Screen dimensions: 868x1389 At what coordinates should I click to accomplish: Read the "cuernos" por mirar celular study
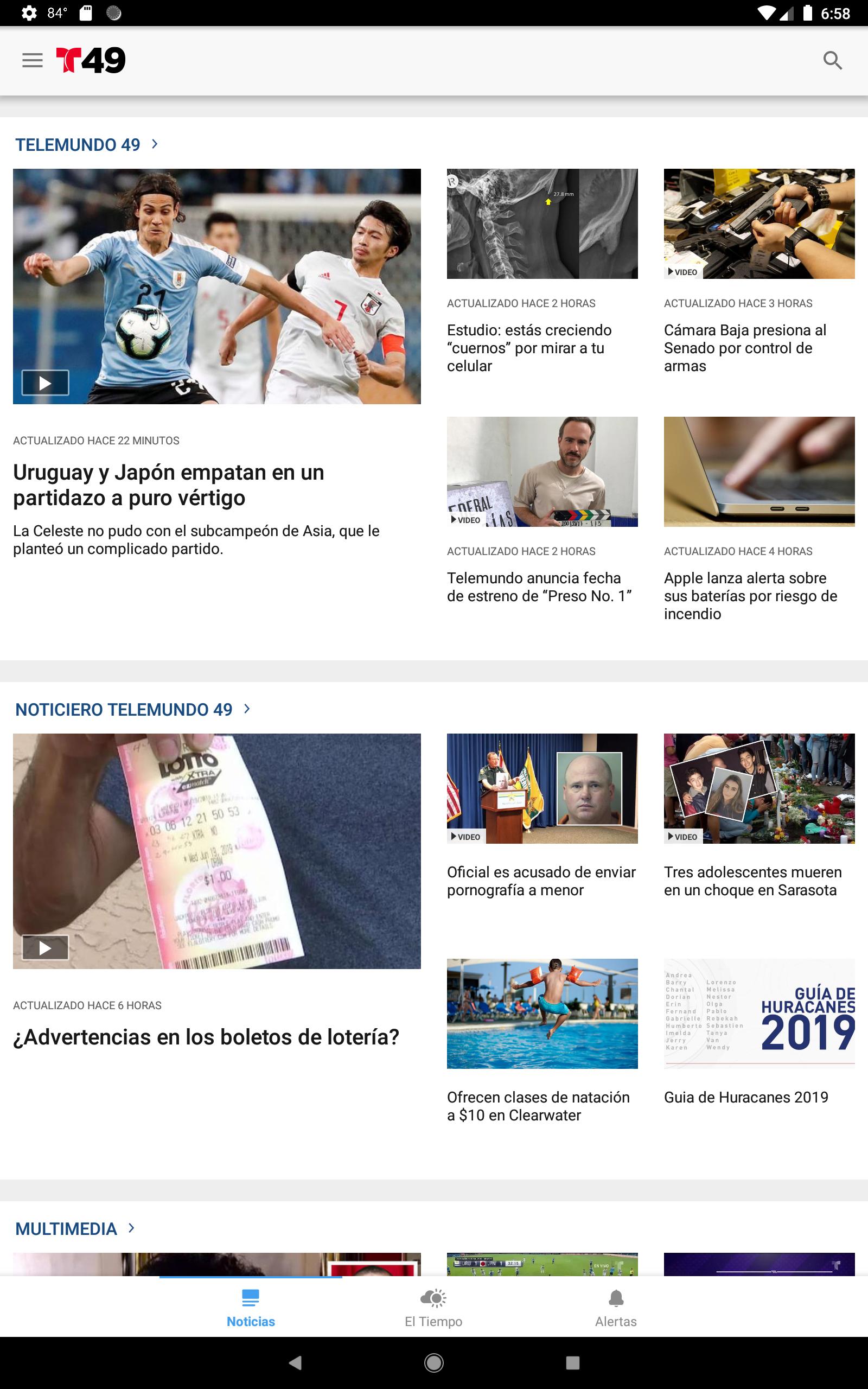pyautogui.click(x=529, y=348)
